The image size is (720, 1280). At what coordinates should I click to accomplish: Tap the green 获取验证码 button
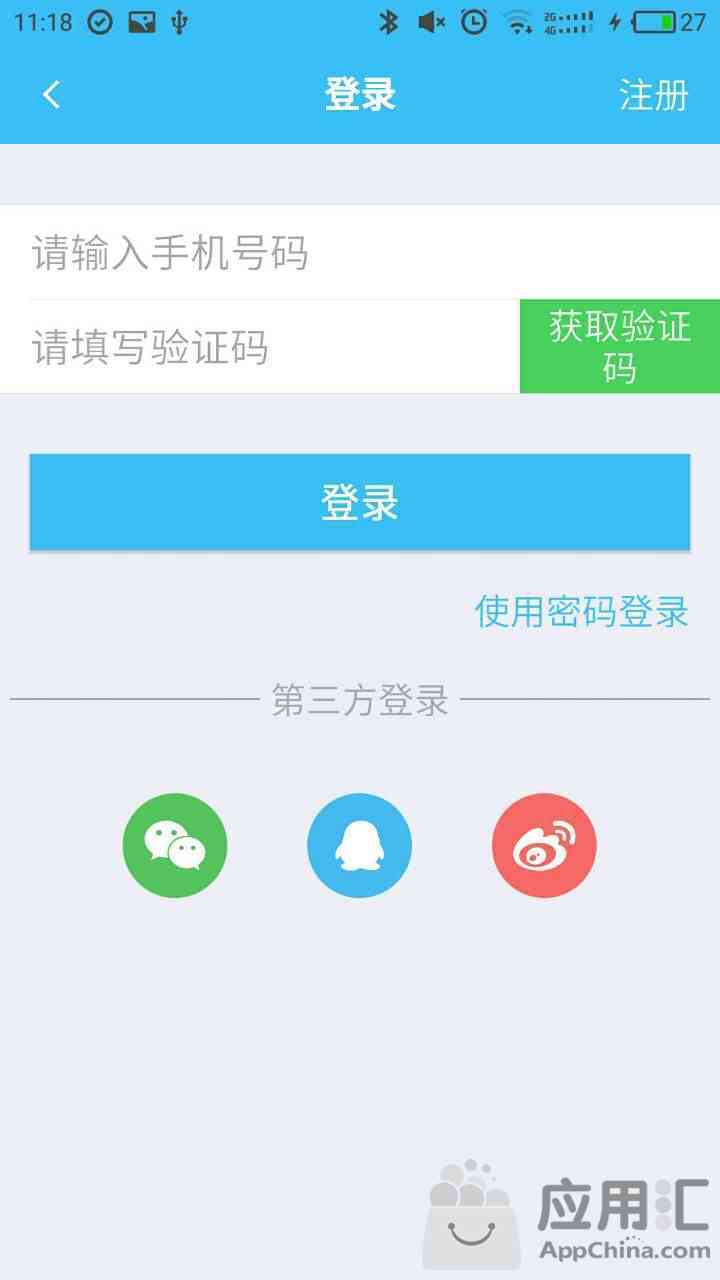pyautogui.click(x=620, y=347)
